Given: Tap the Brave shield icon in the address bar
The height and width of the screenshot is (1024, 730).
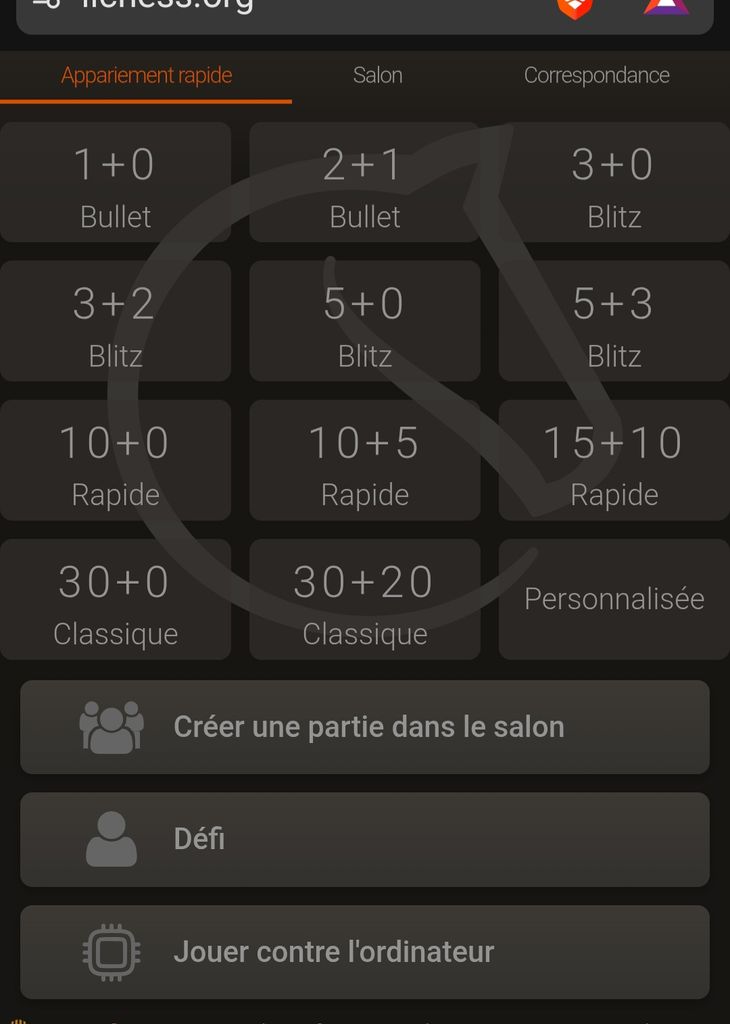Looking at the screenshot, I should (575, 8).
